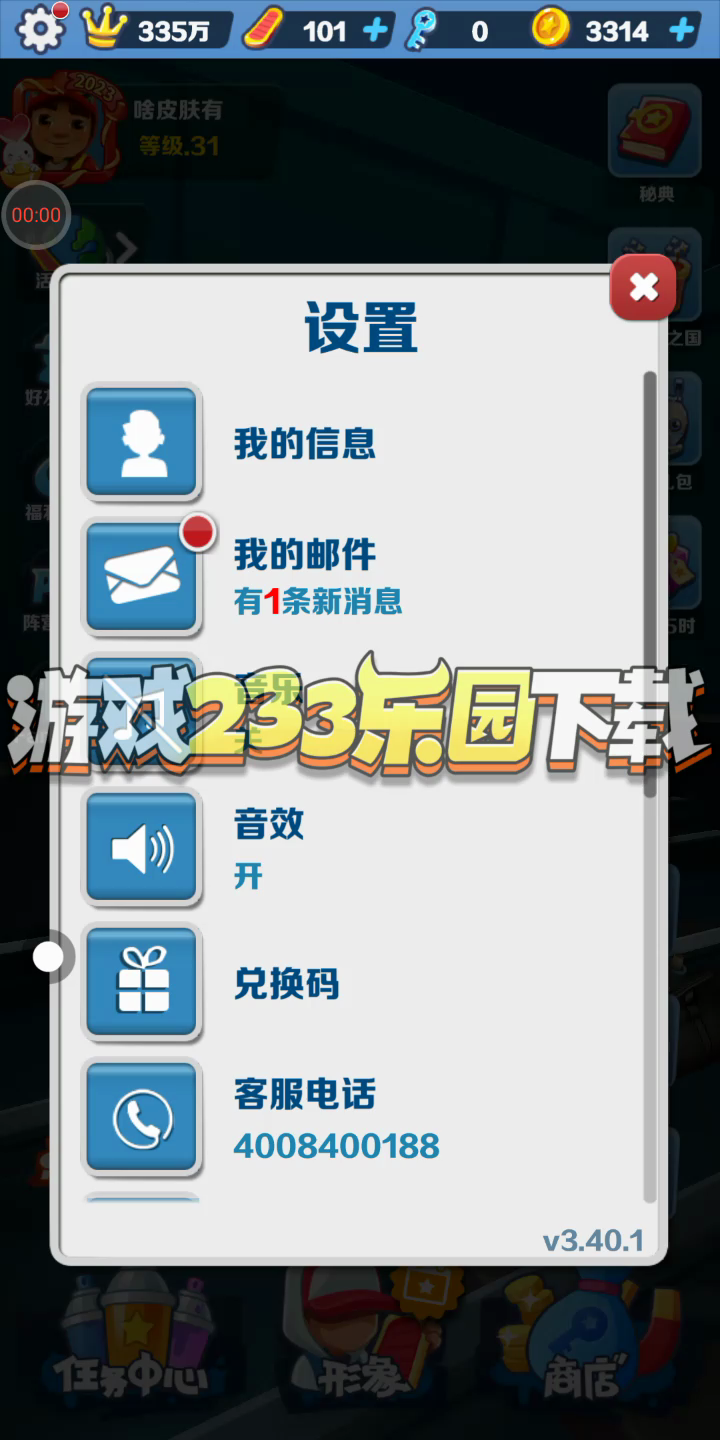Open 我的邮件 with new message
Screen dimensions: 720x1440
tap(142, 577)
